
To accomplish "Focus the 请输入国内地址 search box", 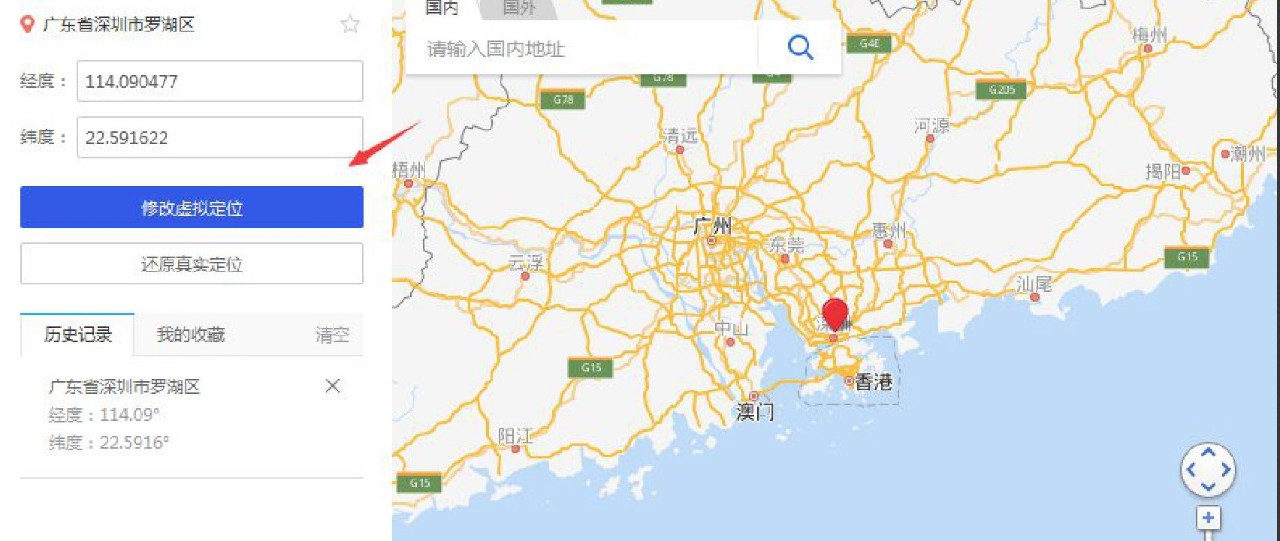I will [580, 48].
